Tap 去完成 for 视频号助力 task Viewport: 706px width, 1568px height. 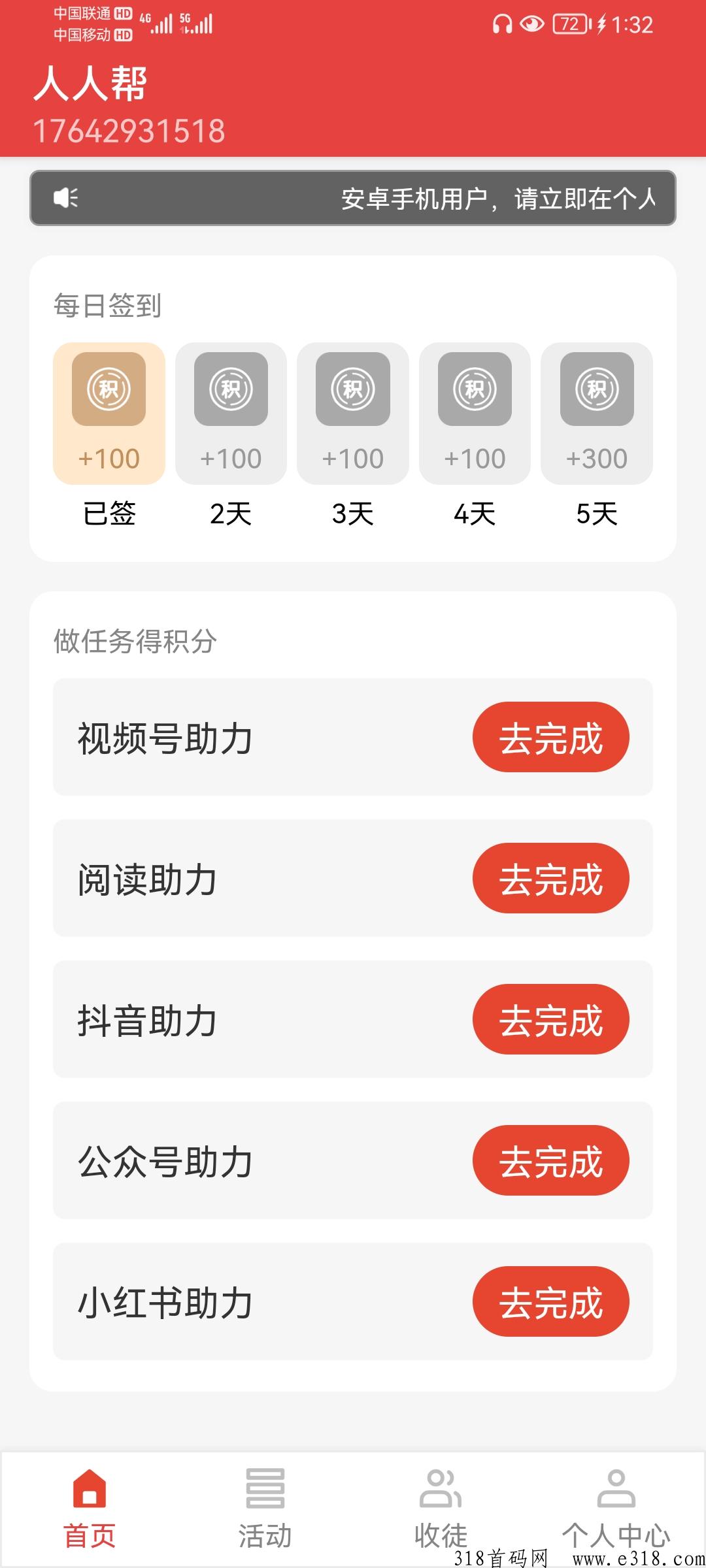[551, 738]
